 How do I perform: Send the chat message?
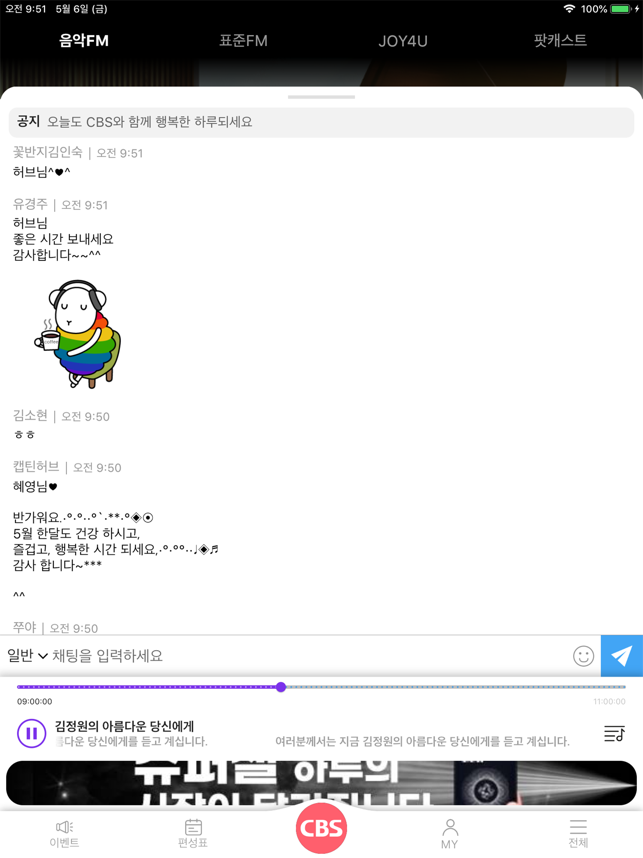(622, 656)
